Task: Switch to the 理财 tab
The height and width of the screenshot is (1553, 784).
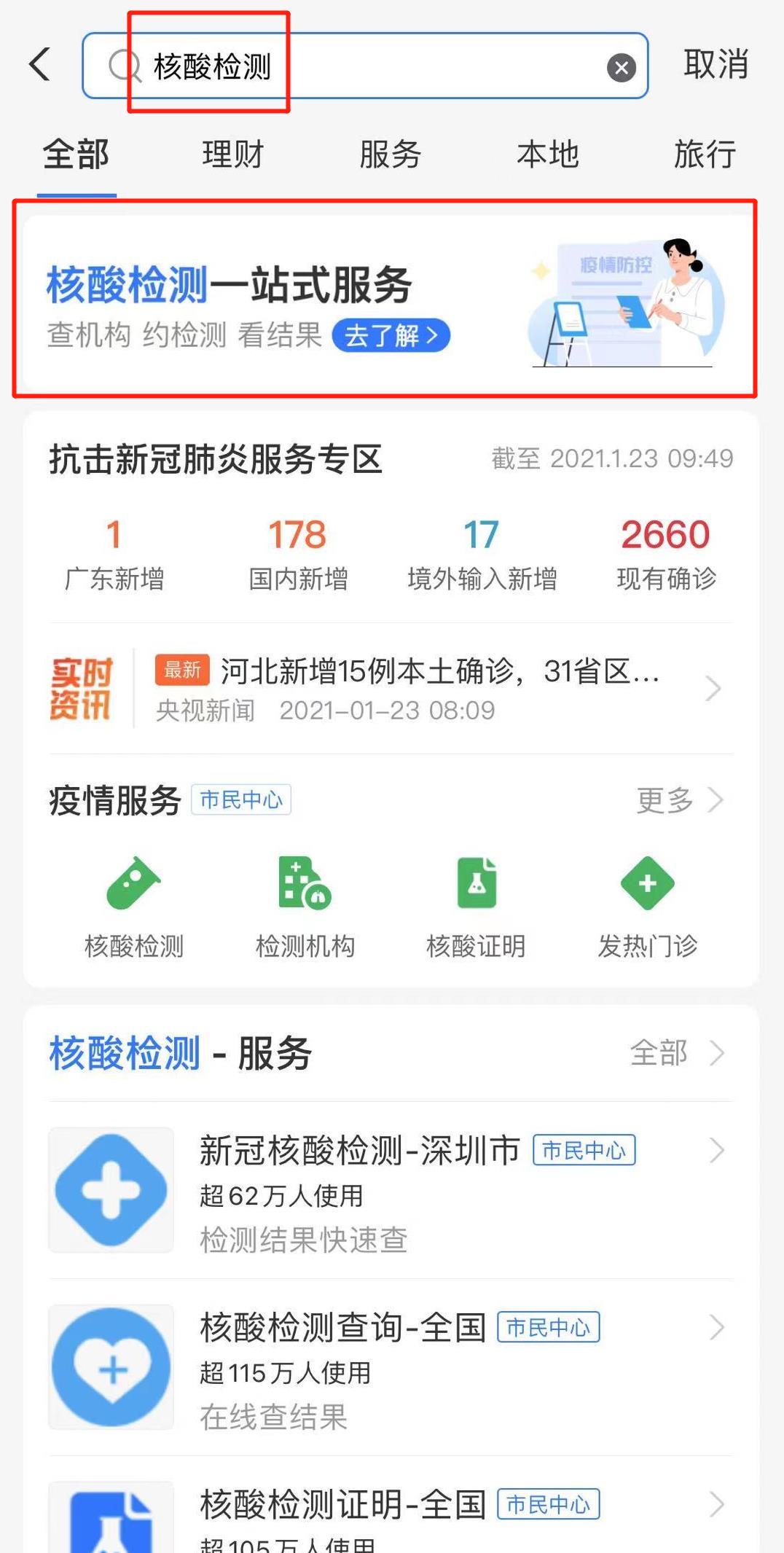Action: [232, 154]
